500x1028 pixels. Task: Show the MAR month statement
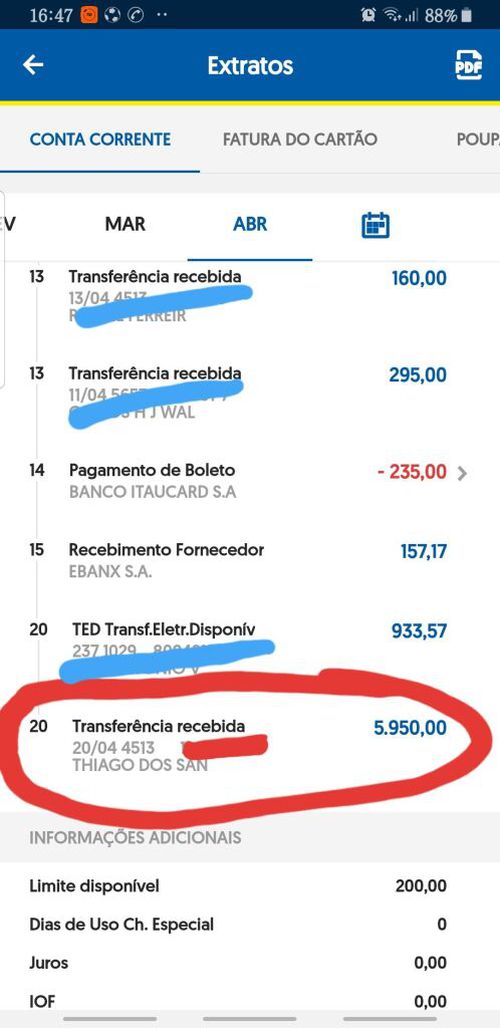(125, 224)
